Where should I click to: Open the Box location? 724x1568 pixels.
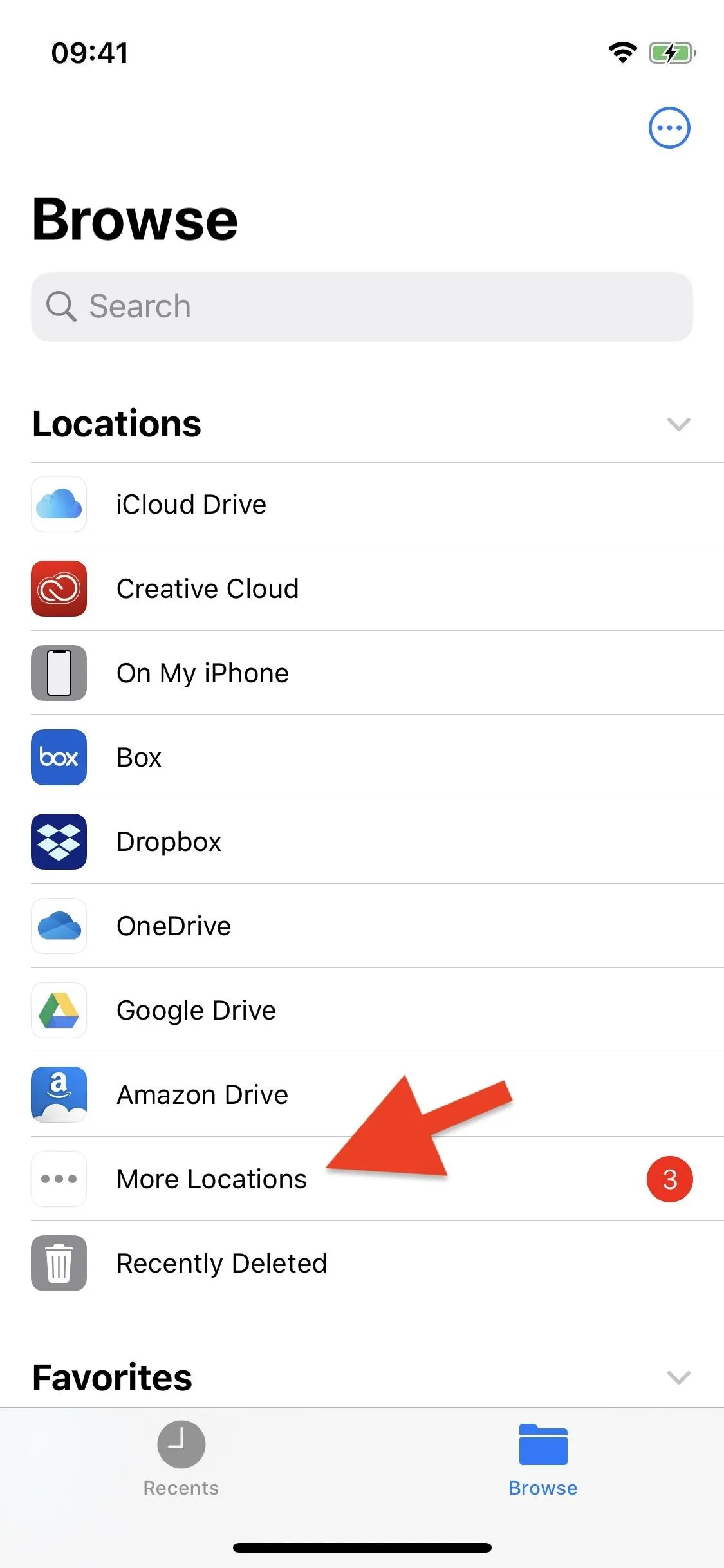pos(377,758)
